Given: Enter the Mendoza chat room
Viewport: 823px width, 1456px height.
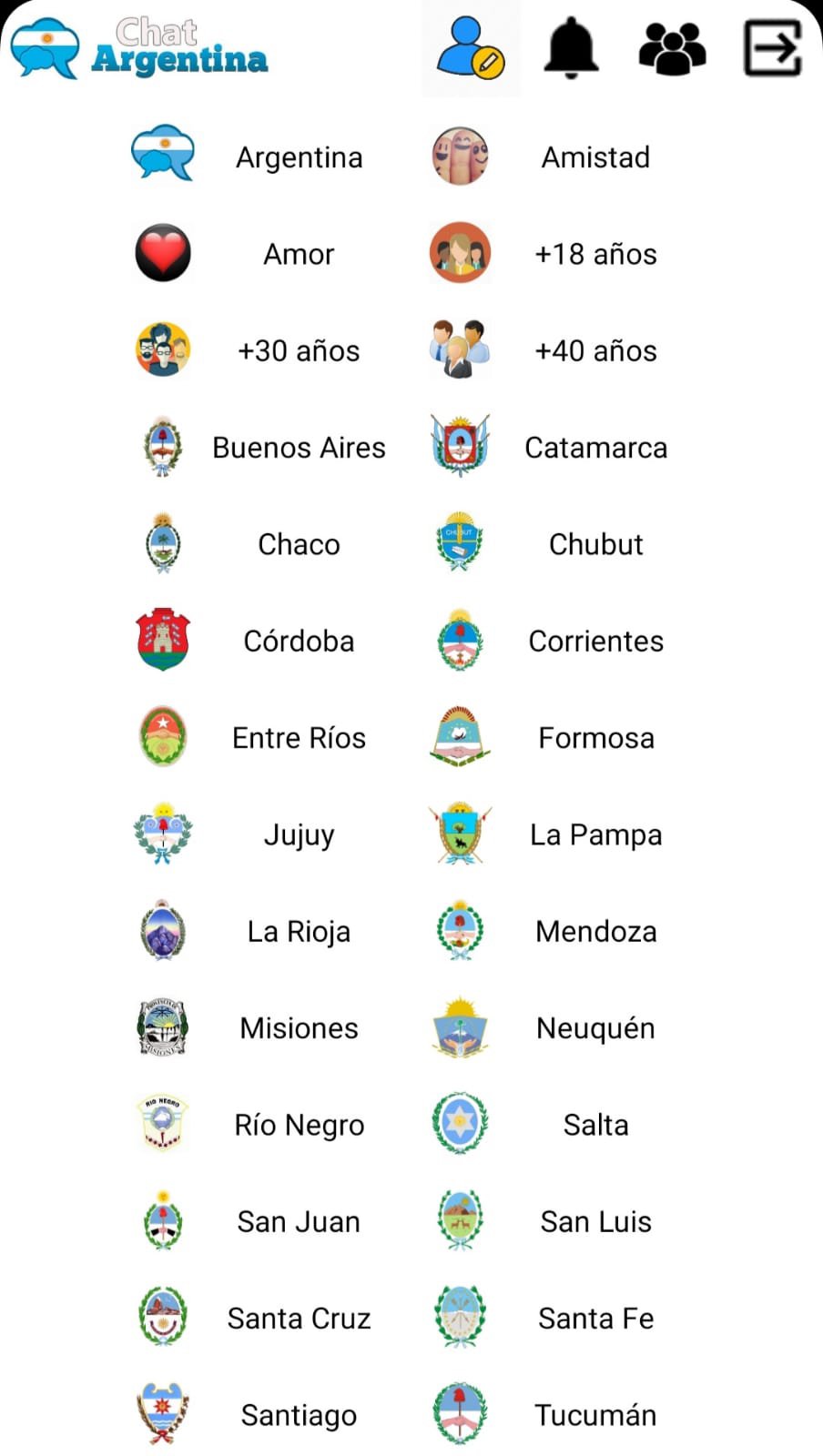Looking at the screenshot, I should pyautogui.click(x=595, y=932).
